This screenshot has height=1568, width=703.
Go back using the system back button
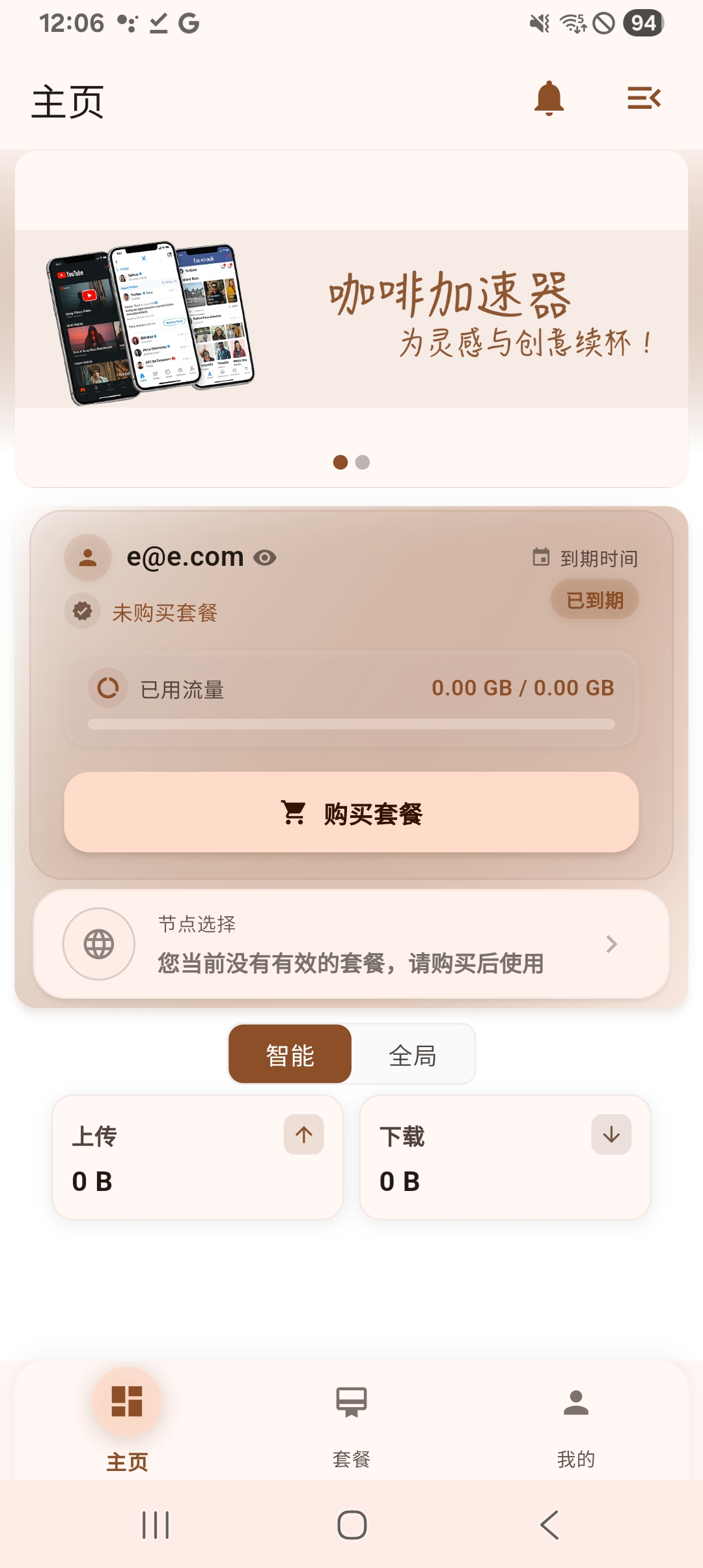tap(549, 1525)
